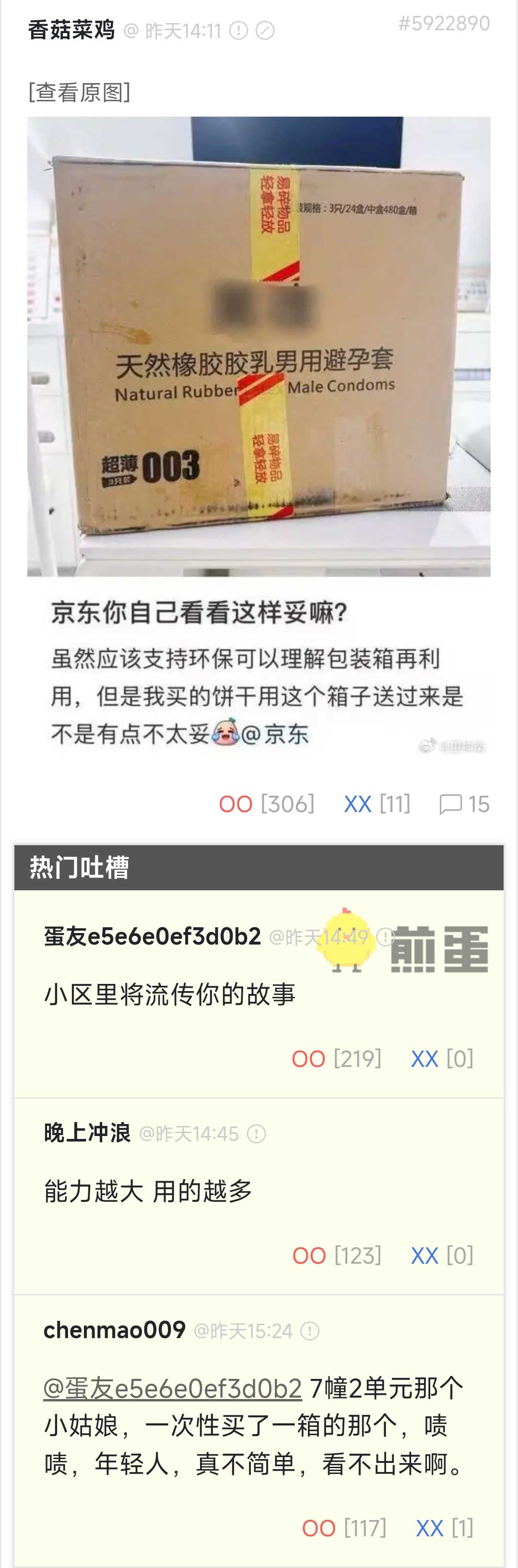Open the @蛋友e5e6e0ef3d0b2 mention link

tap(173, 1388)
